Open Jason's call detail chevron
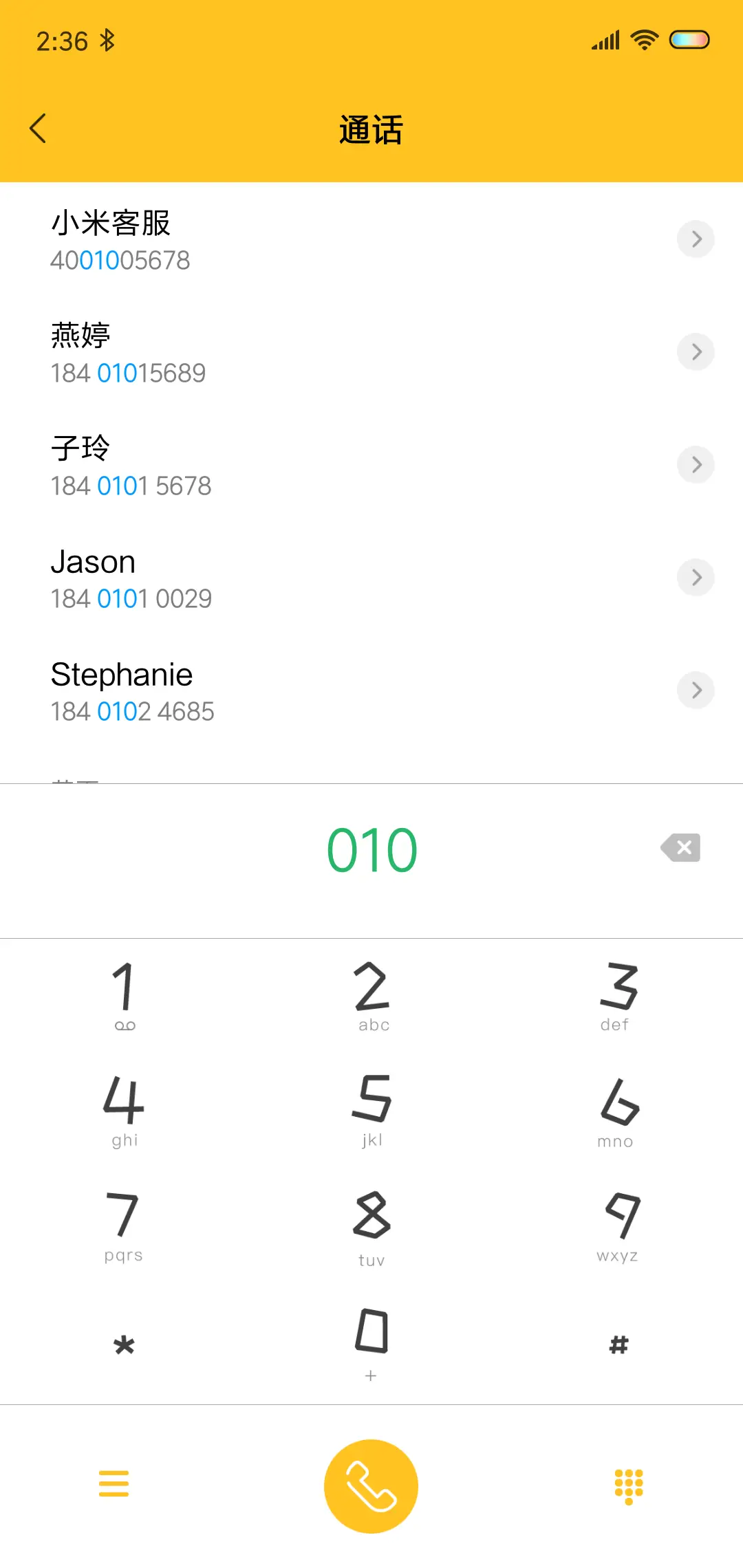743x1568 pixels. pyautogui.click(x=696, y=577)
